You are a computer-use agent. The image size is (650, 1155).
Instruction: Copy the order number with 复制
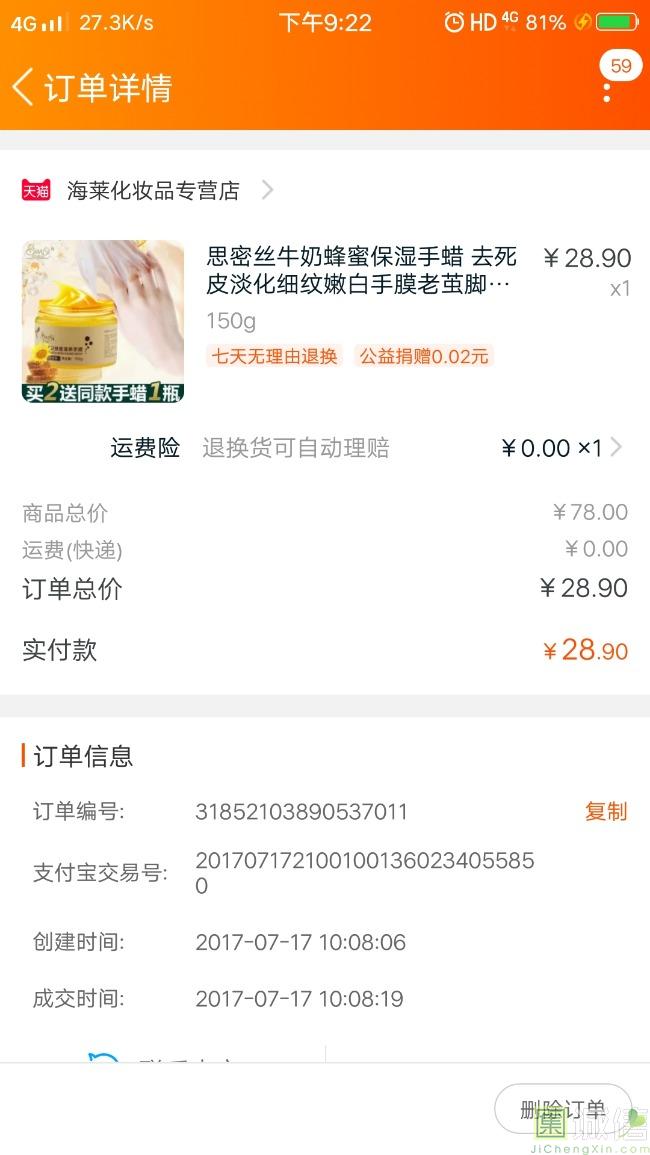pos(605,811)
